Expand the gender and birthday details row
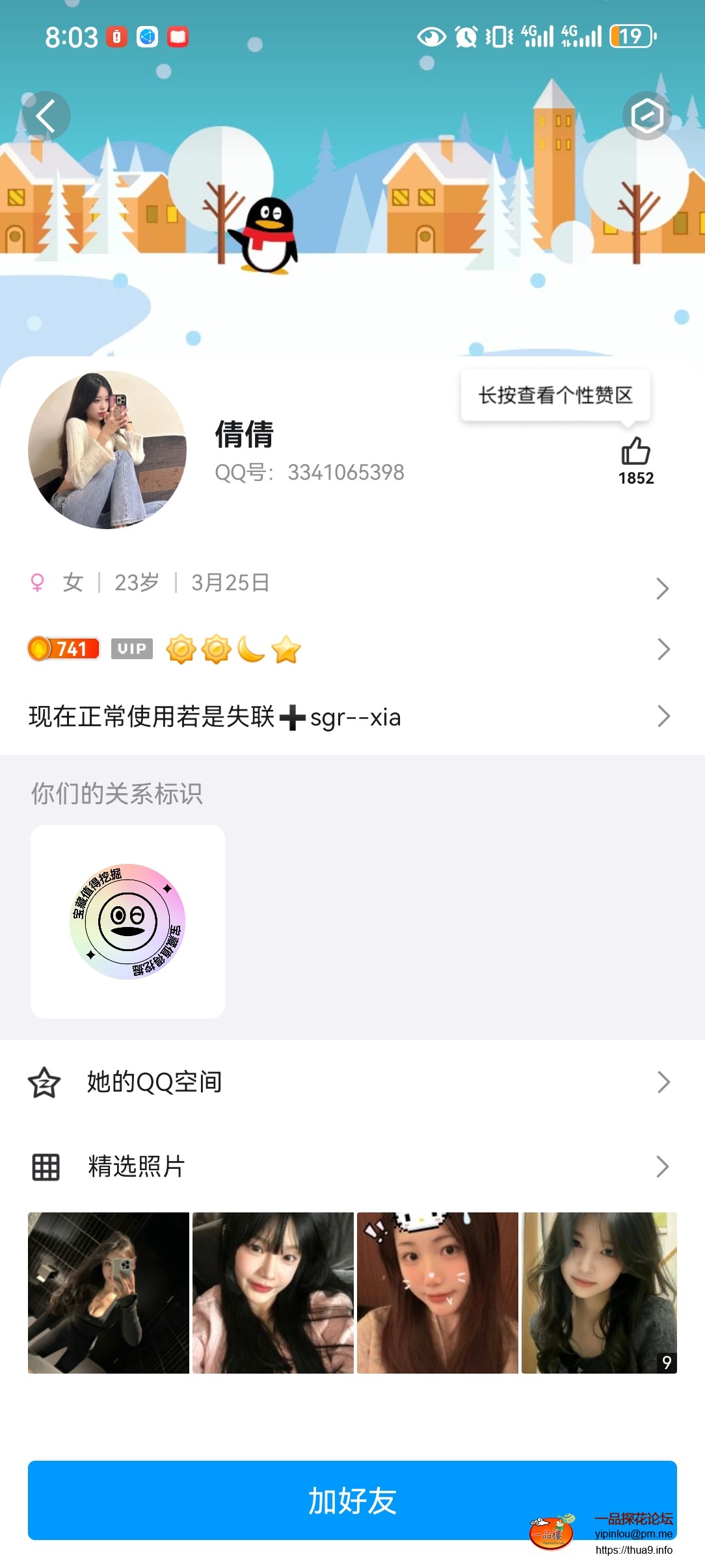The width and height of the screenshot is (705, 1568). 663,588
